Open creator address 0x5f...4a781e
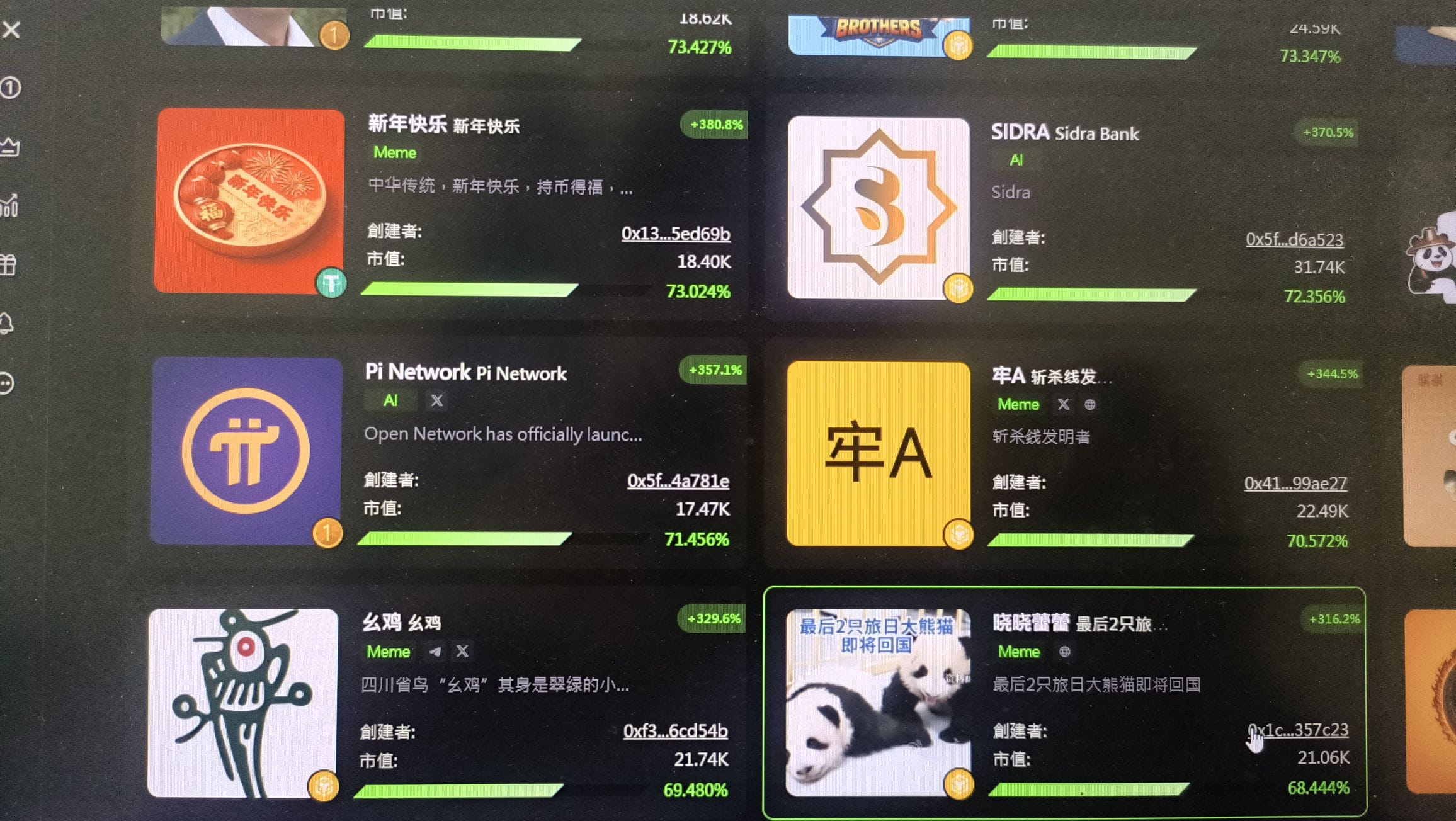The image size is (1456, 821). tap(678, 481)
